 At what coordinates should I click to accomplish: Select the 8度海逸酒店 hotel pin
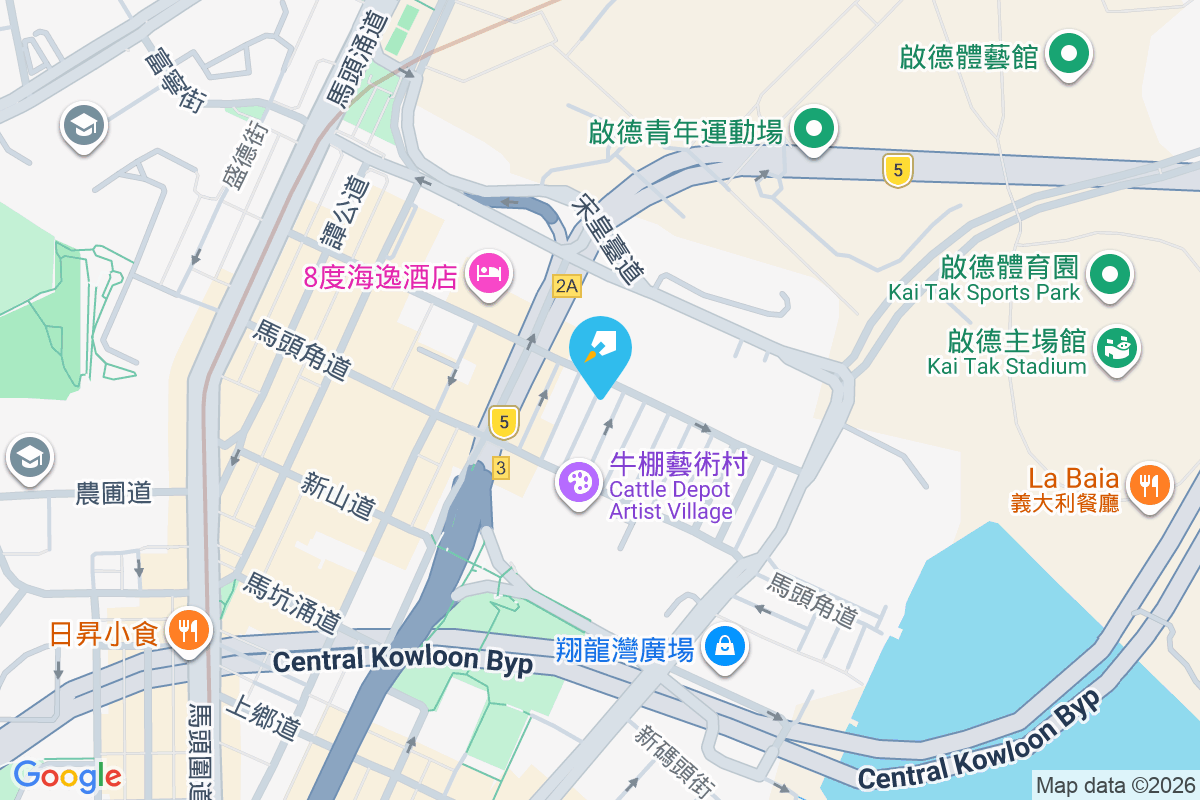(x=488, y=274)
